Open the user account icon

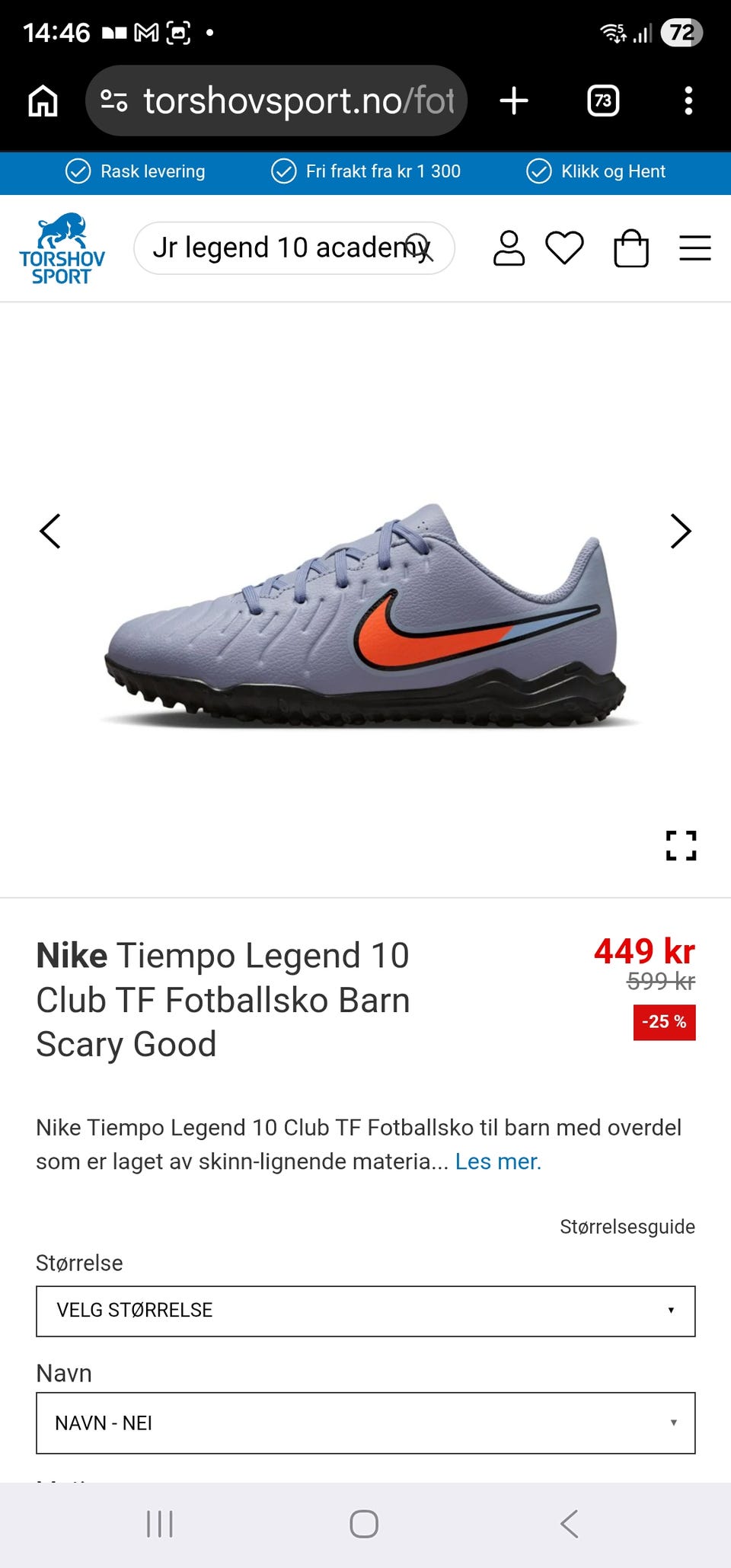pos(509,248)
